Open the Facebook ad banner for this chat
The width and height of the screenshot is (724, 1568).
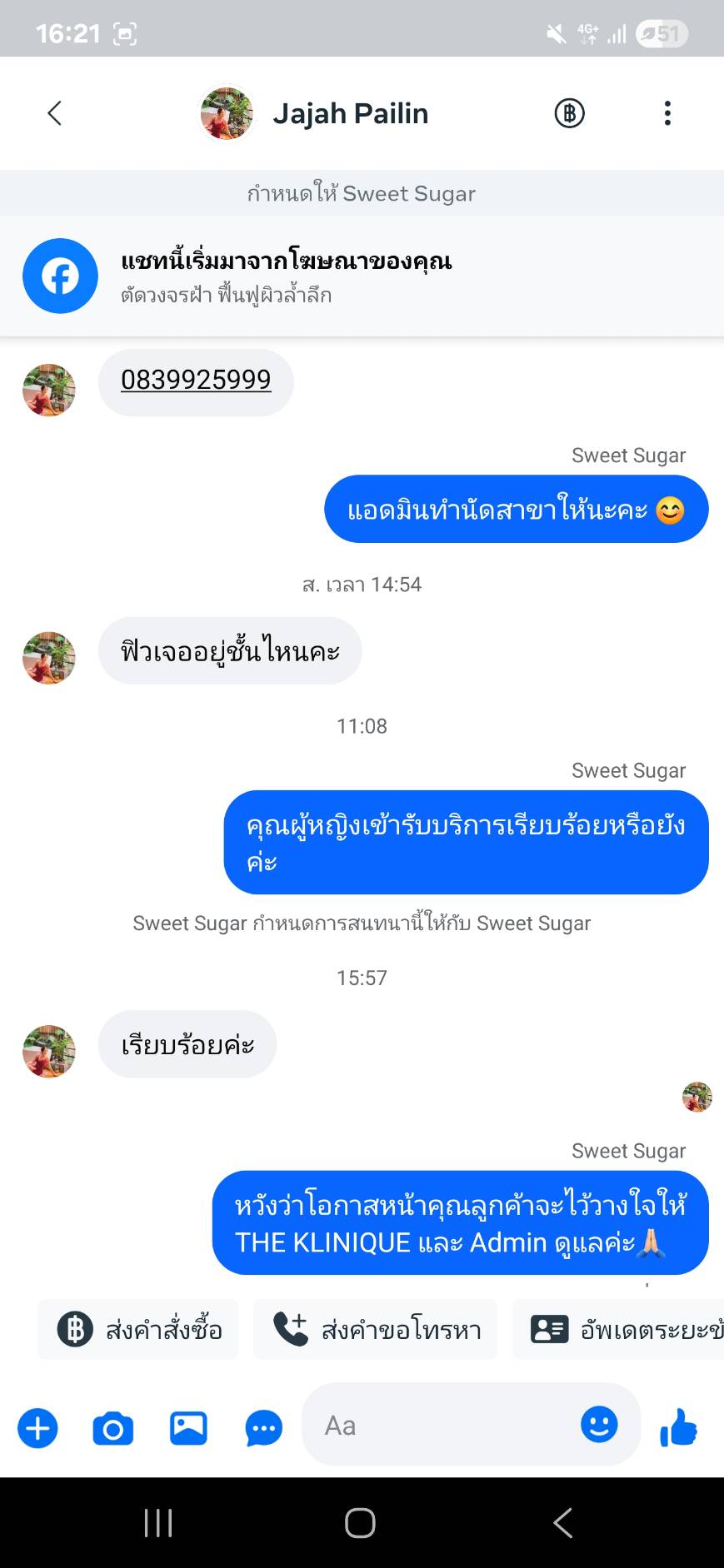(x=362, y=276)
